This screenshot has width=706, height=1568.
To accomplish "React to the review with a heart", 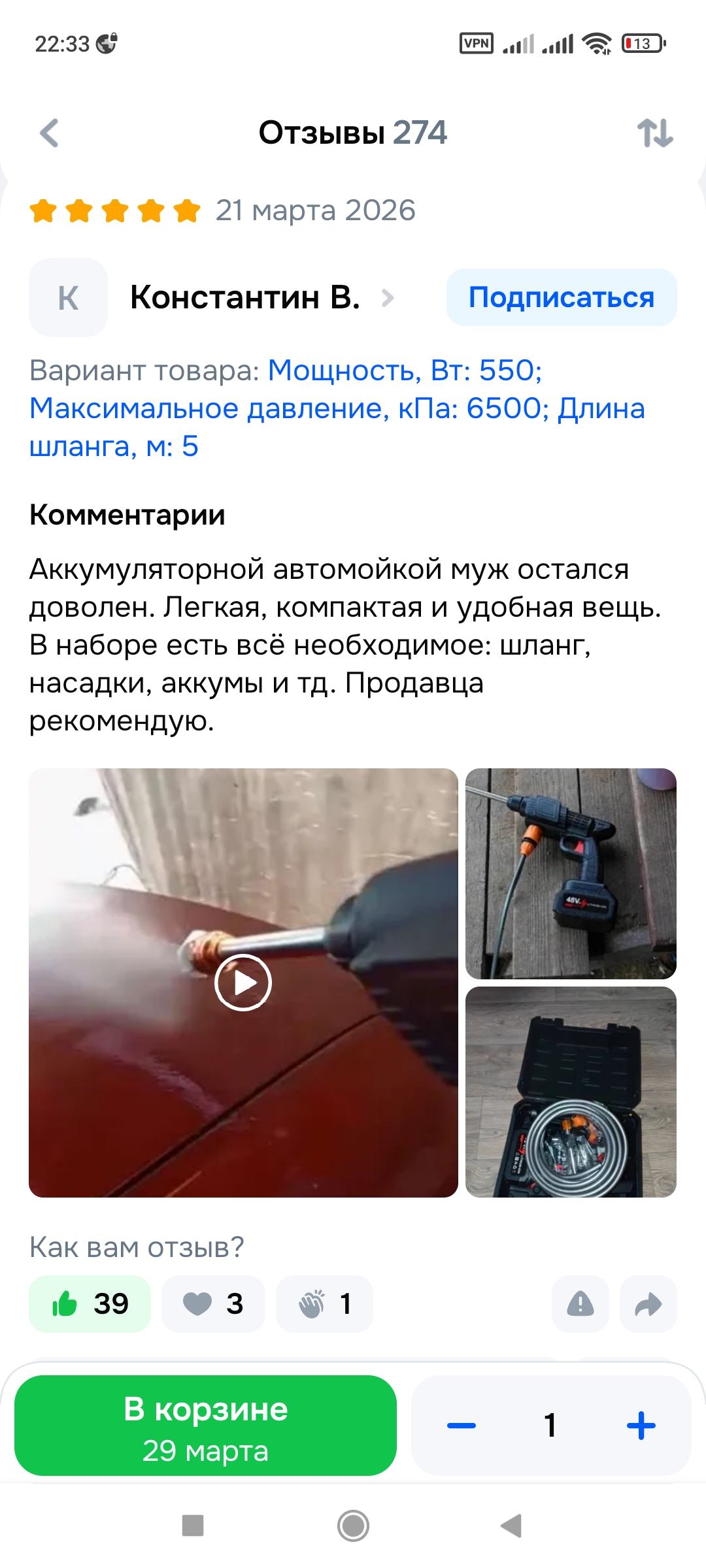I will pyautogui.click(x=213, y=1304).
